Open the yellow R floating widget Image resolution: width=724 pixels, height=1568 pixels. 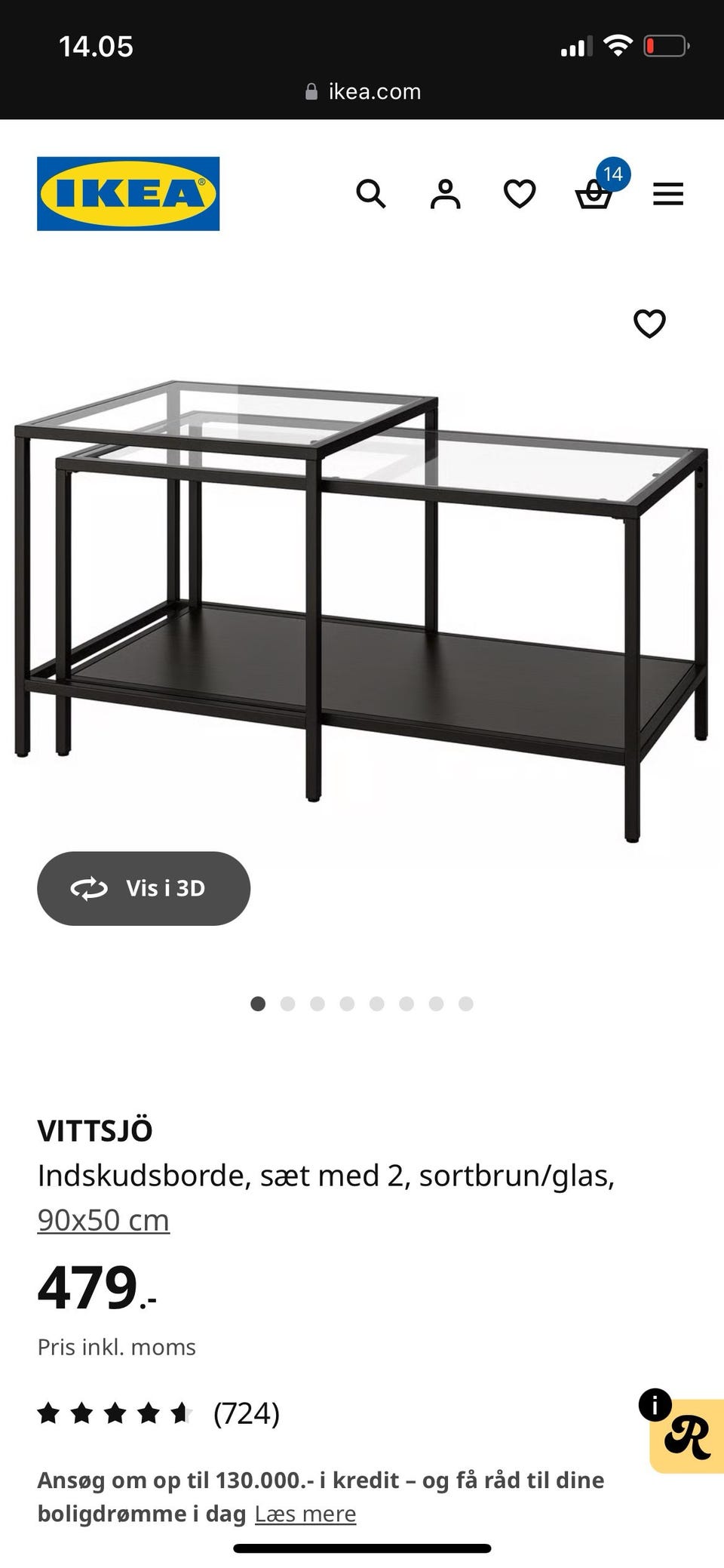coord(686,1436)
